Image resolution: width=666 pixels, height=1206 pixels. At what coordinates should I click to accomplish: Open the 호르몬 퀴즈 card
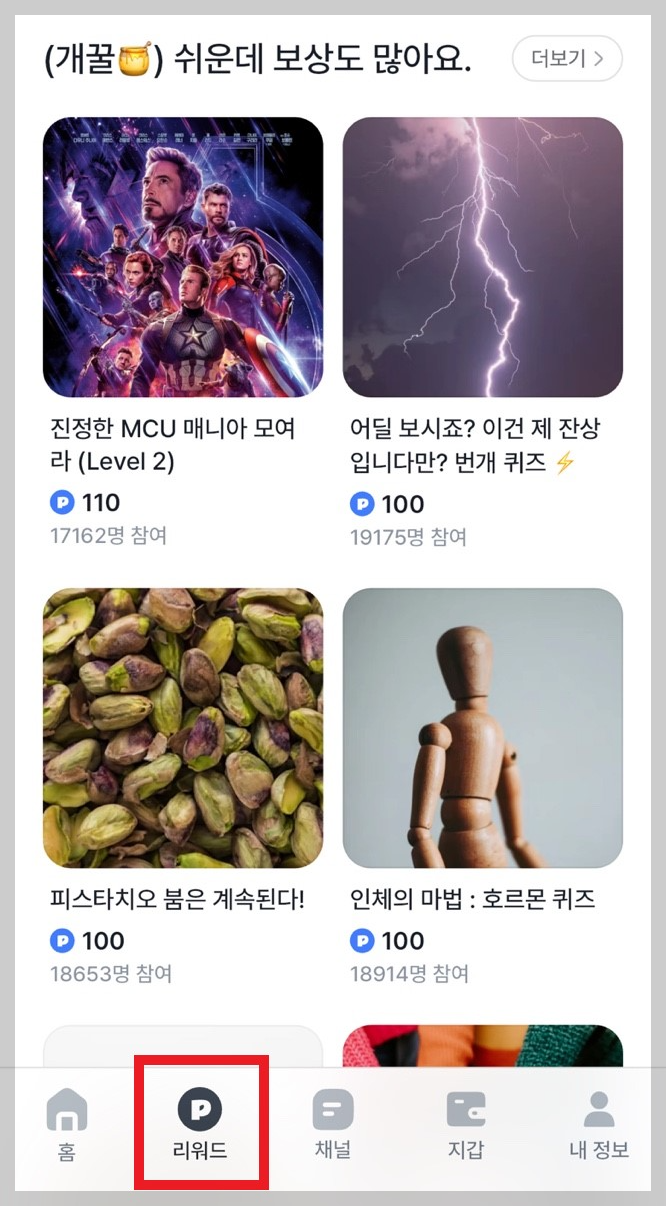click(482, 727)
